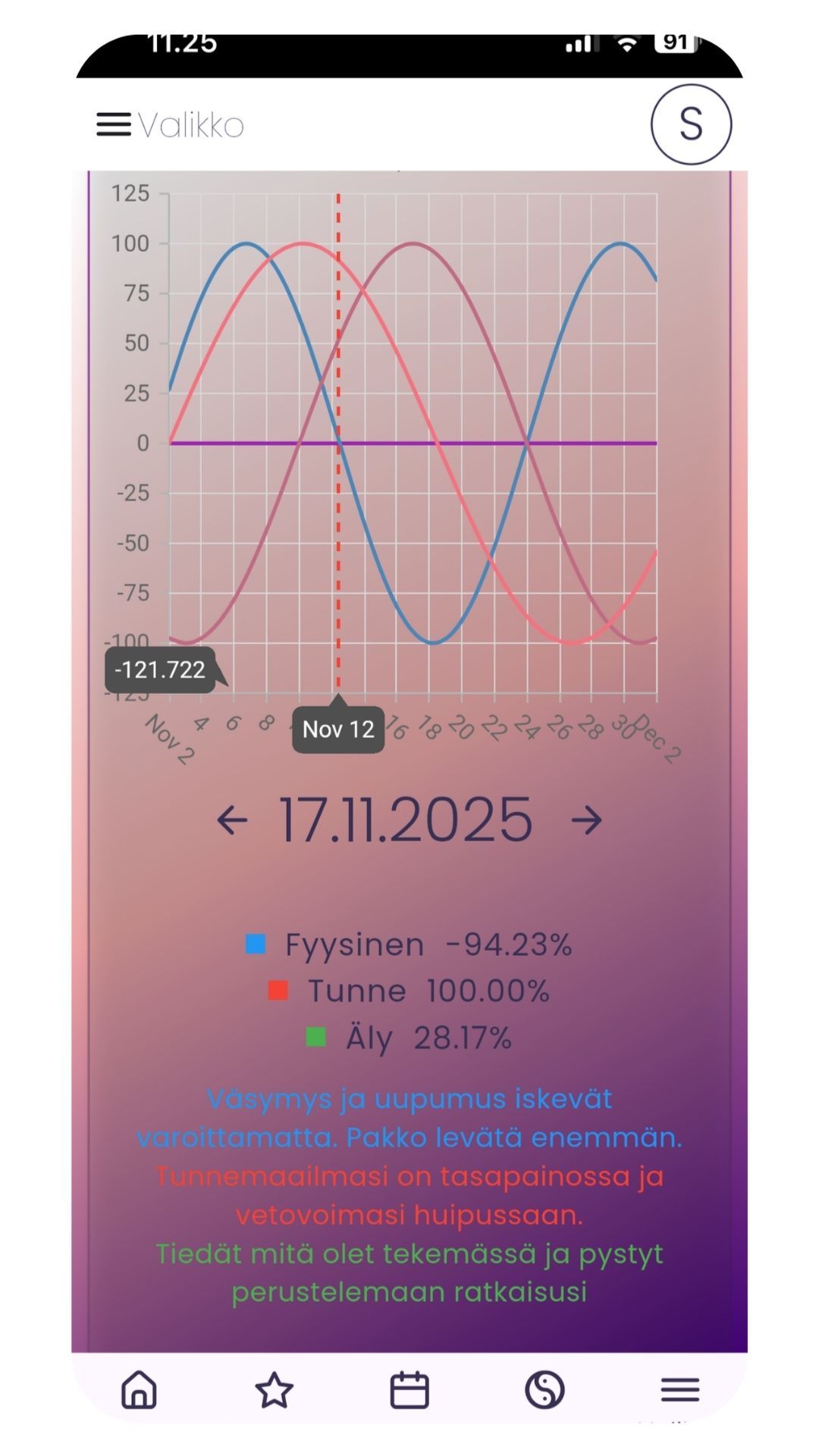Image resolution: width=819 pixels, height=1456 pixels.
Task: Open the calendar tab
Action: (409, 1390)
